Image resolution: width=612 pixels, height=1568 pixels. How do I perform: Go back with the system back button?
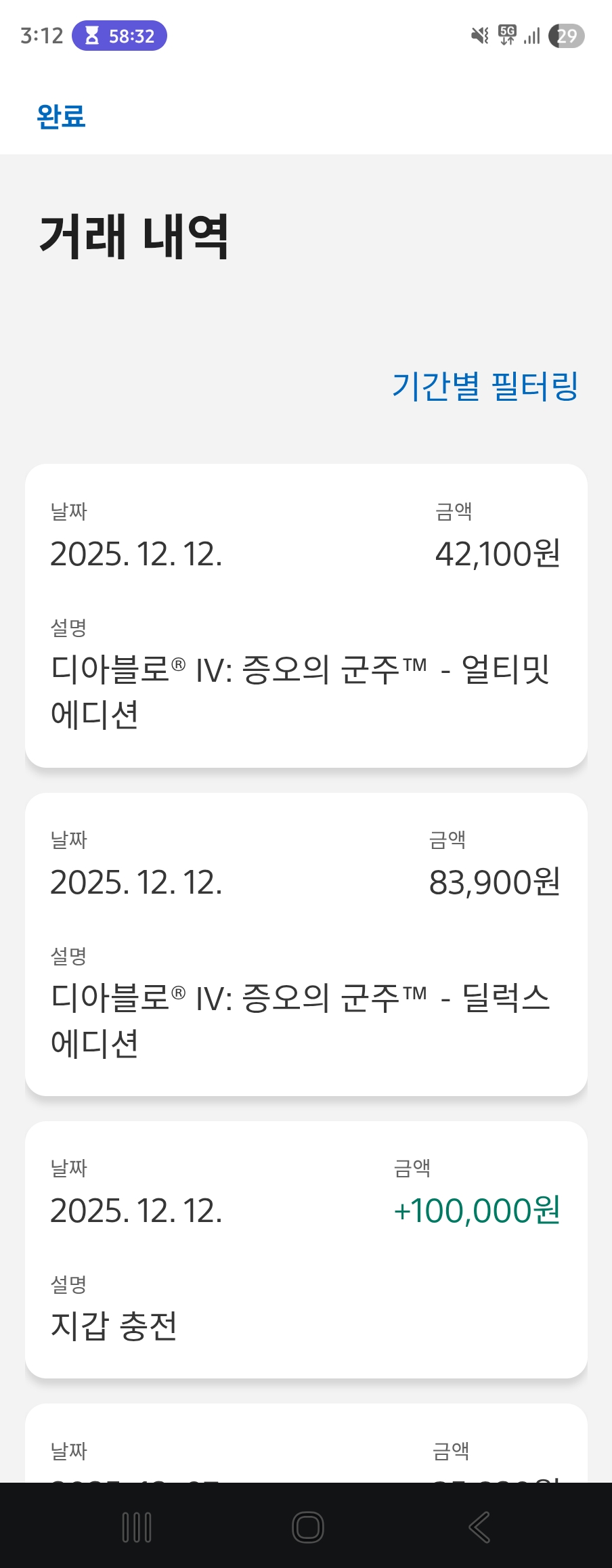pos(479,1527)
